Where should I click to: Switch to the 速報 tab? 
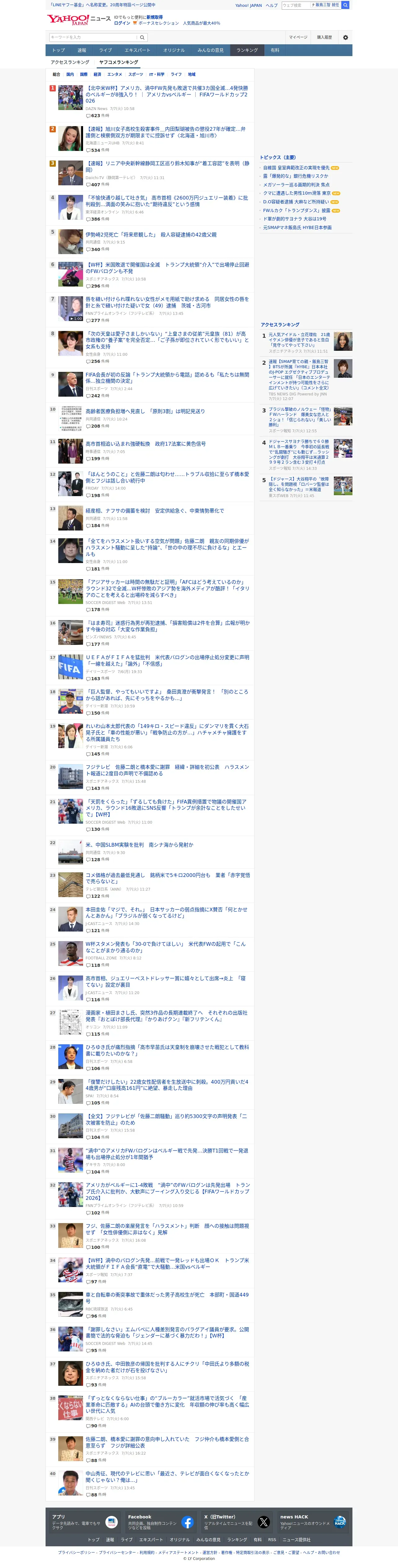(x=82, y=50)
